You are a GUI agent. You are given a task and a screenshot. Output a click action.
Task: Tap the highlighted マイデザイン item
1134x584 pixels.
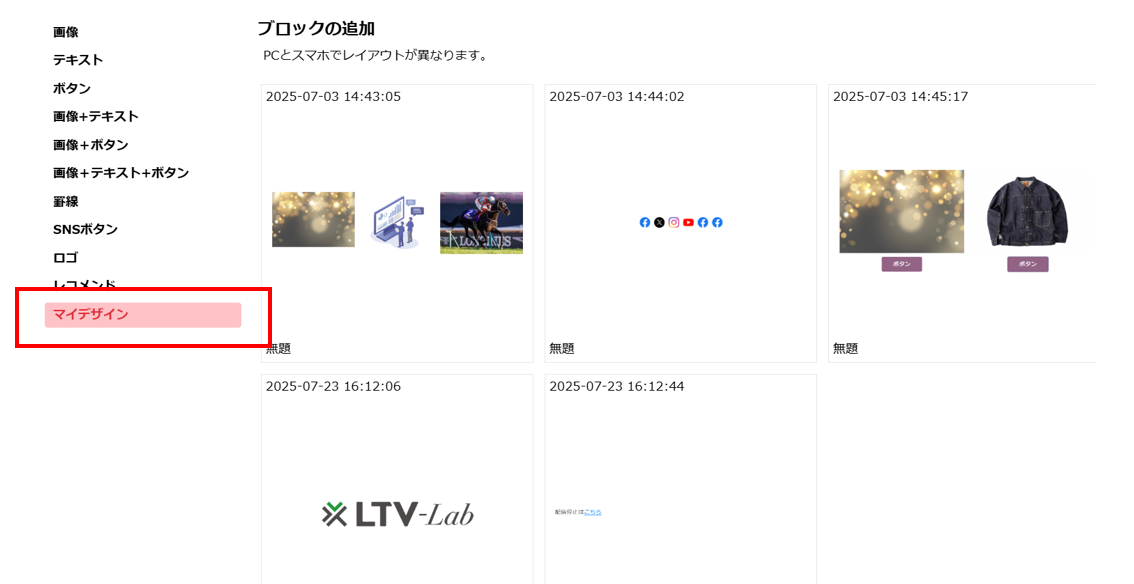coord(142,315)
